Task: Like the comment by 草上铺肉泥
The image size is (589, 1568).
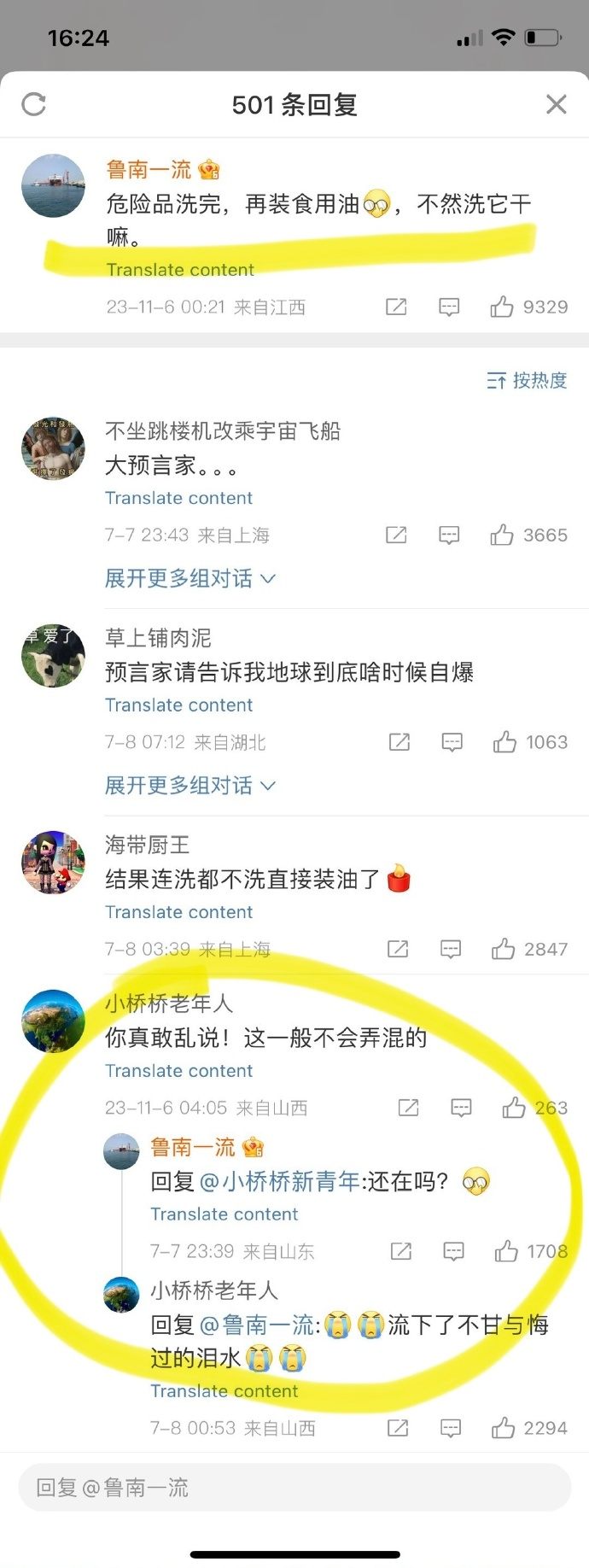Action: point(504,742)
